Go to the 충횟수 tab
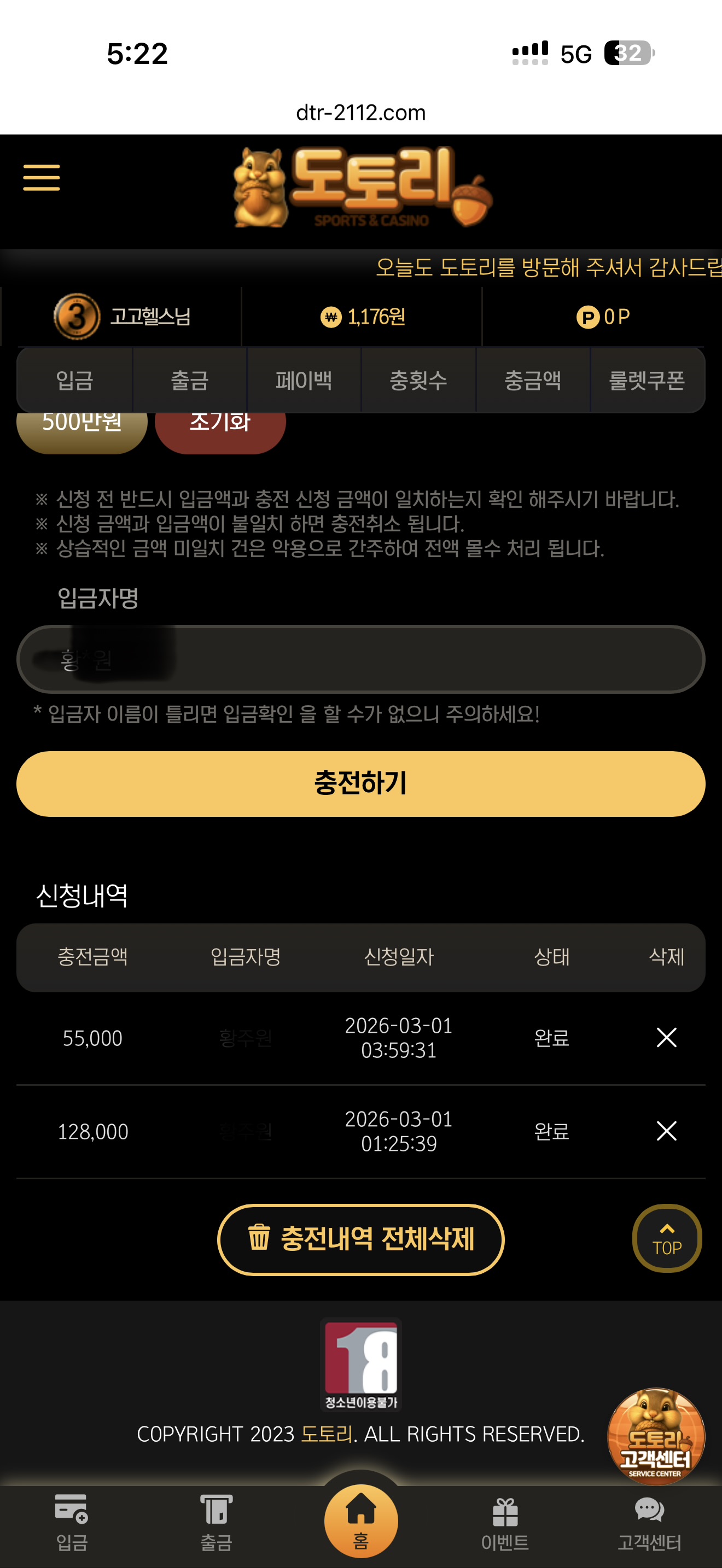Viewport: 722px width, 1568px height. (x=418, y=381)
